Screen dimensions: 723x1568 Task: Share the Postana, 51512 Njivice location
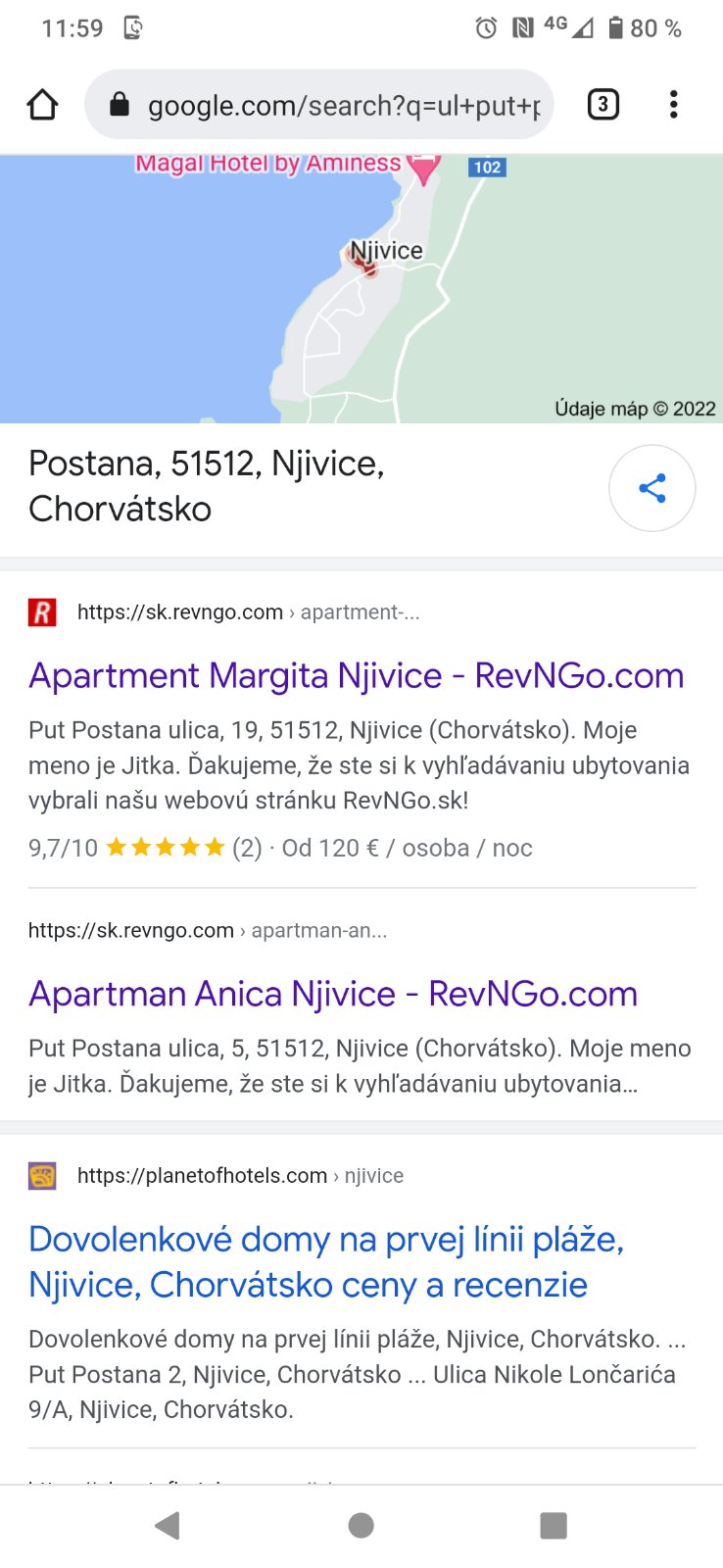coord(651,488)
